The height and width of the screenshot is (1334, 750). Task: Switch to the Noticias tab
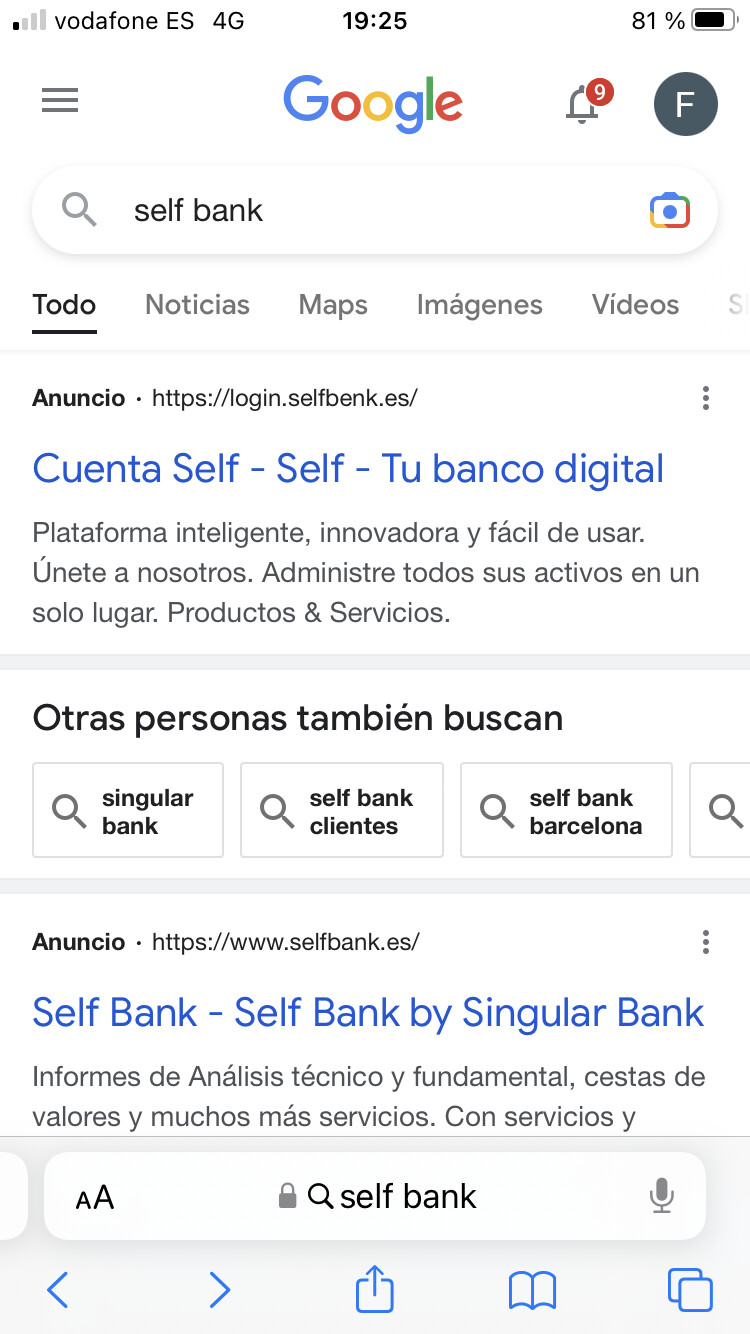click(x=197, y=305)
